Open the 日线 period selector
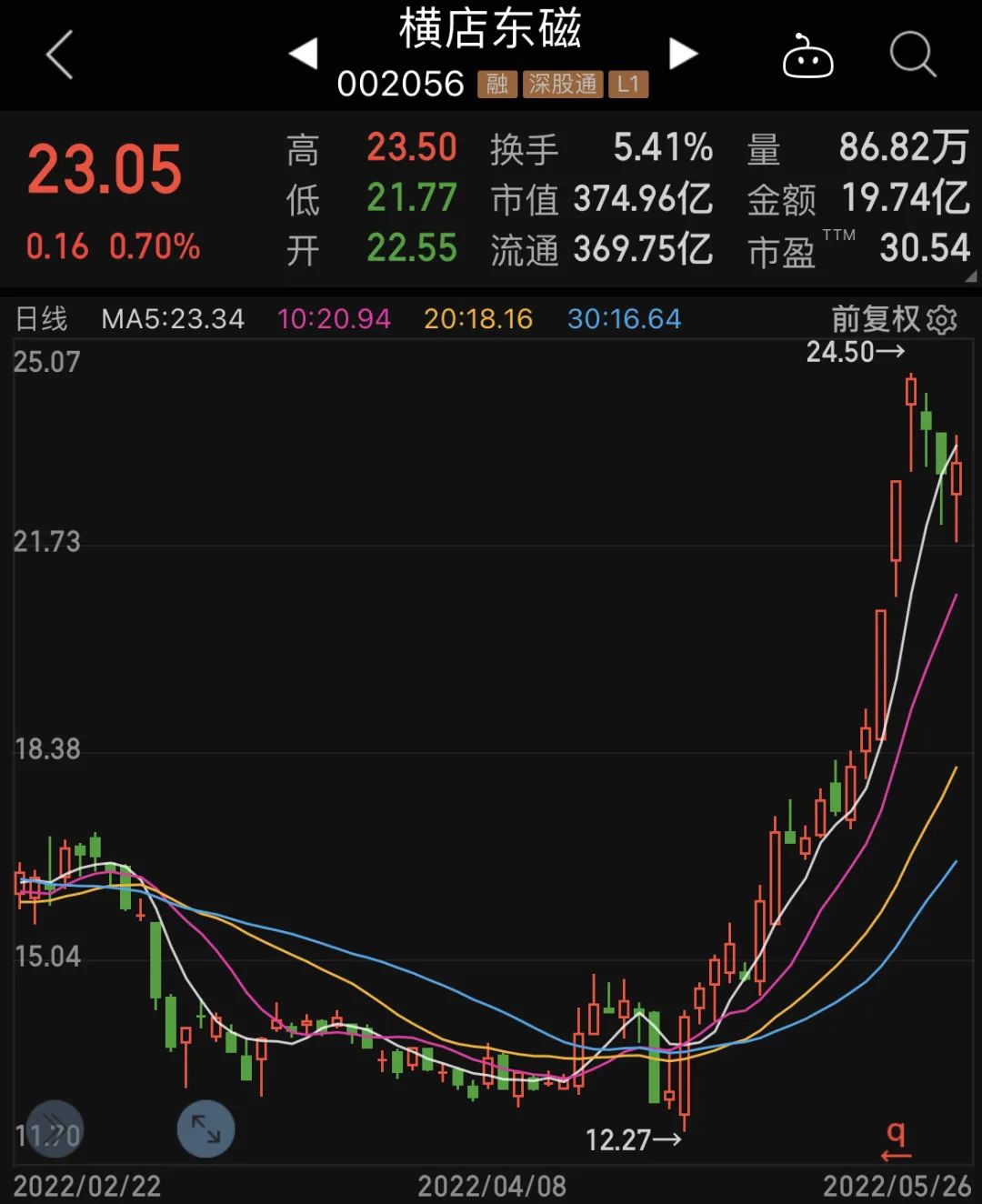982x1204 pixels. [42, 319]
